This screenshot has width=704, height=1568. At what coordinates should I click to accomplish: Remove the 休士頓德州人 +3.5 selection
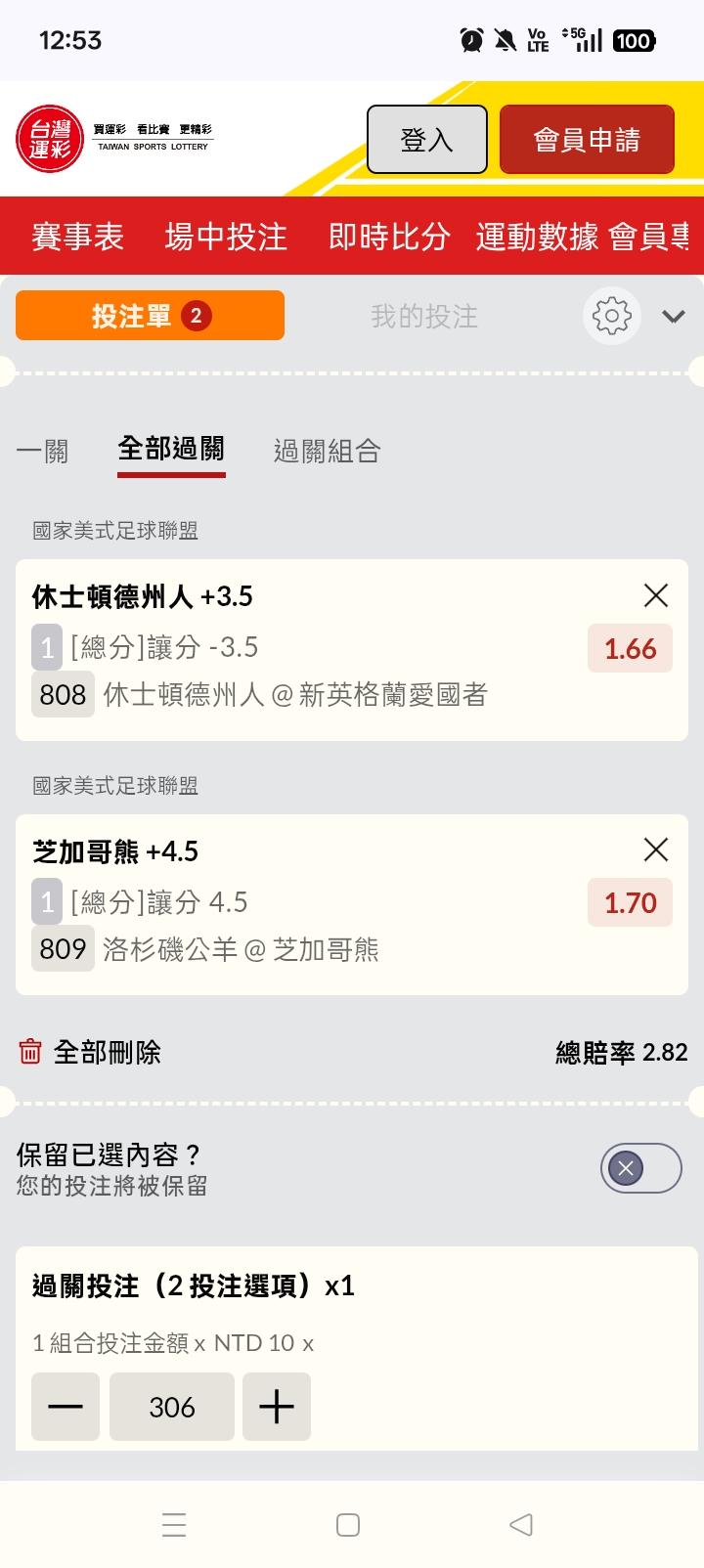click(656, 595)
